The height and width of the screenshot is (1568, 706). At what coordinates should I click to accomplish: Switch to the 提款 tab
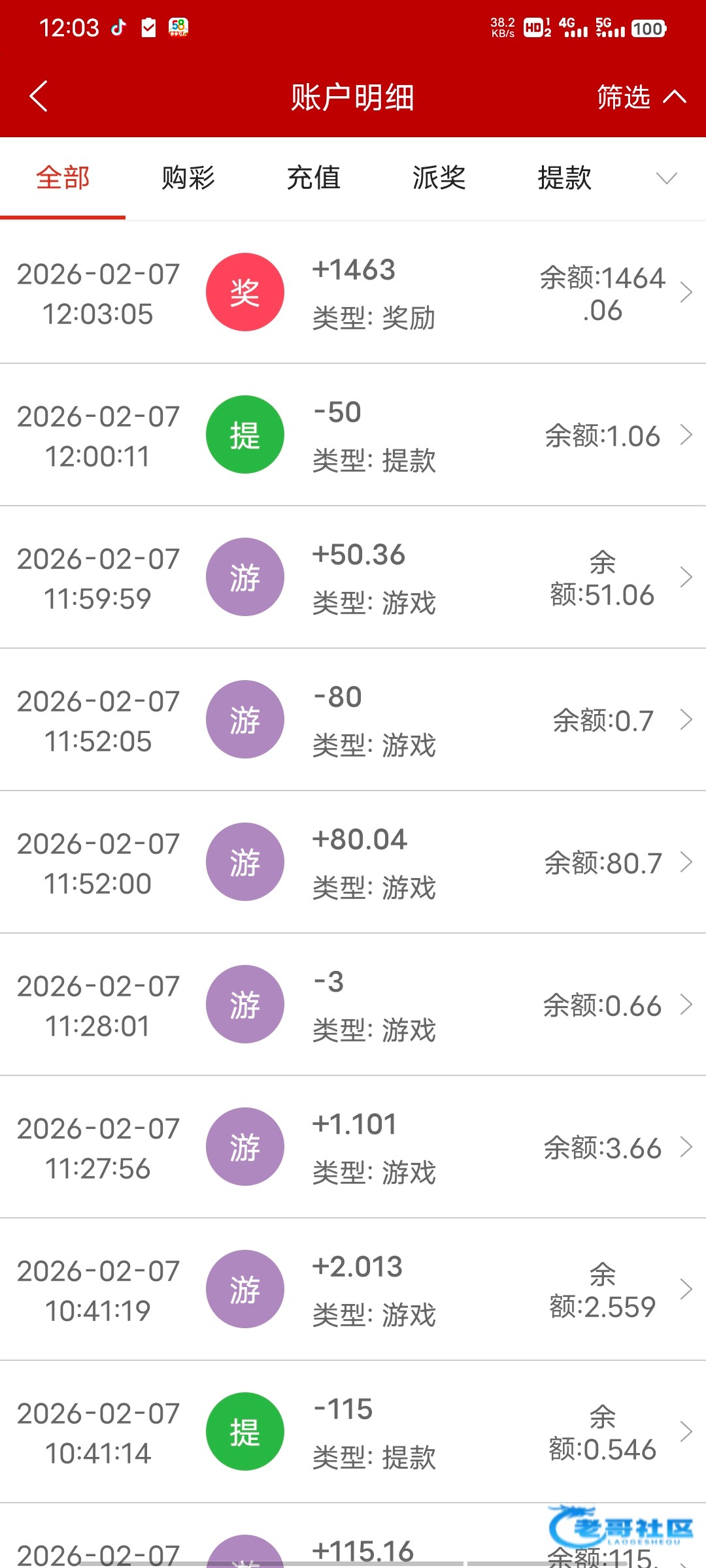[564, 178]
